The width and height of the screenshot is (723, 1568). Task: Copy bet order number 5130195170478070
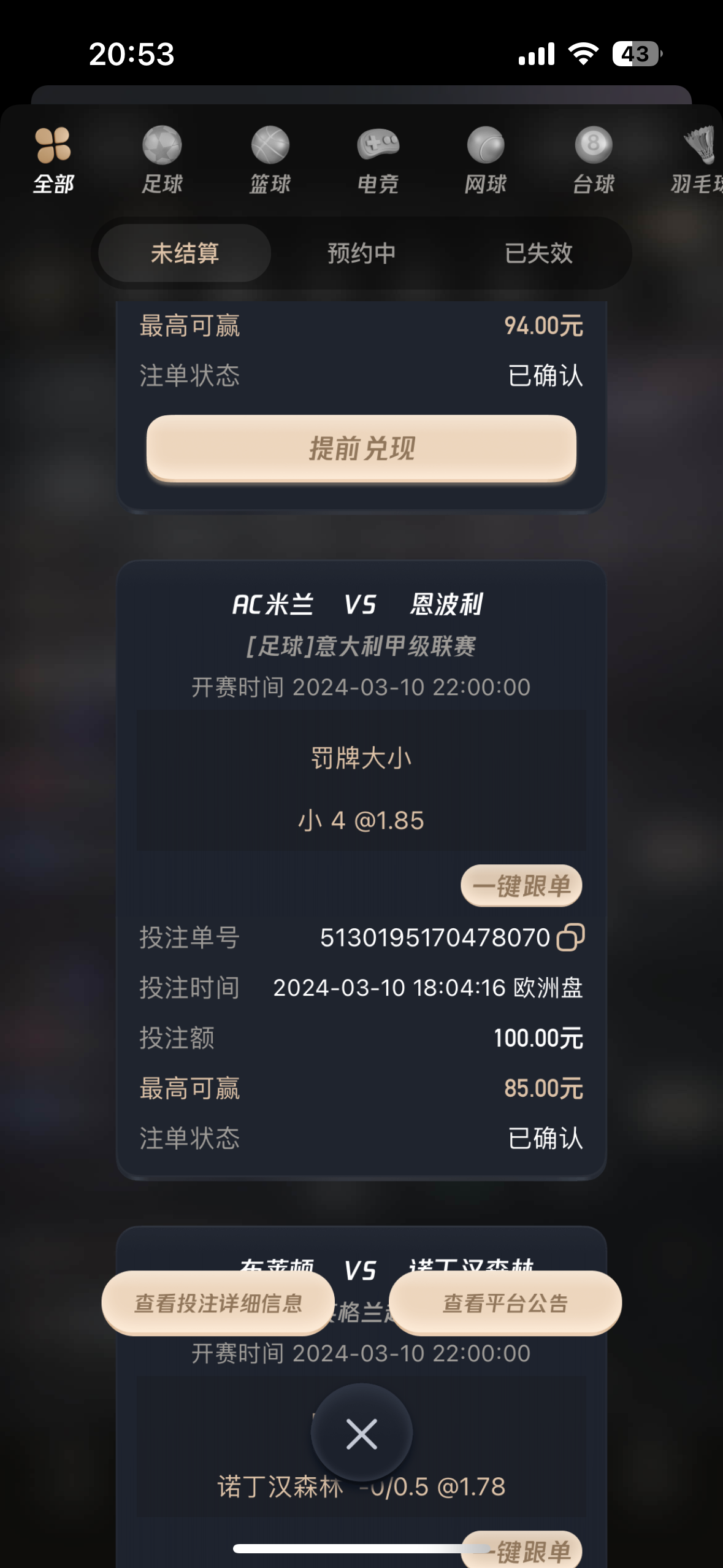click(x=570, y=937)
